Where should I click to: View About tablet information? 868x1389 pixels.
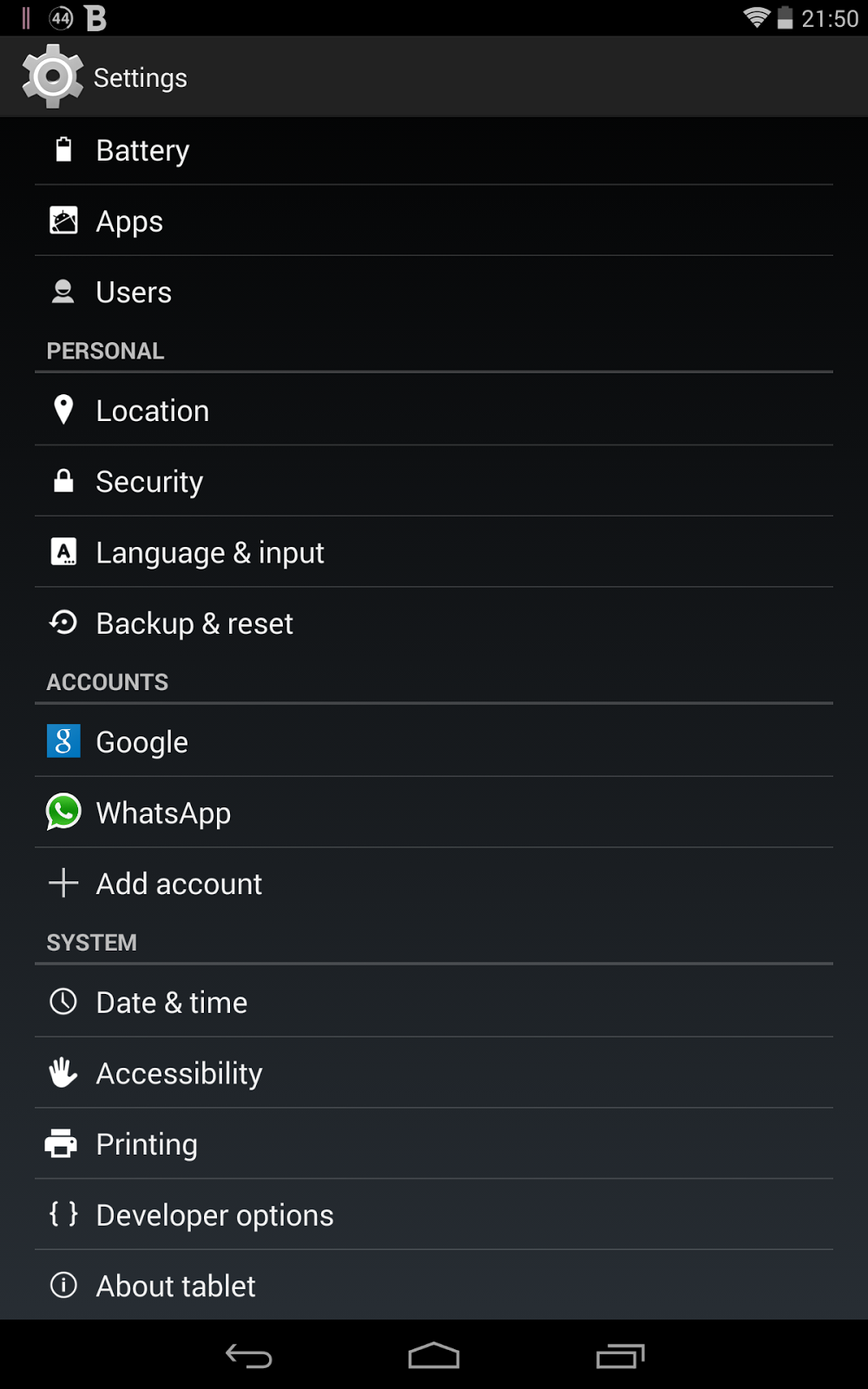click(175, 1286)
